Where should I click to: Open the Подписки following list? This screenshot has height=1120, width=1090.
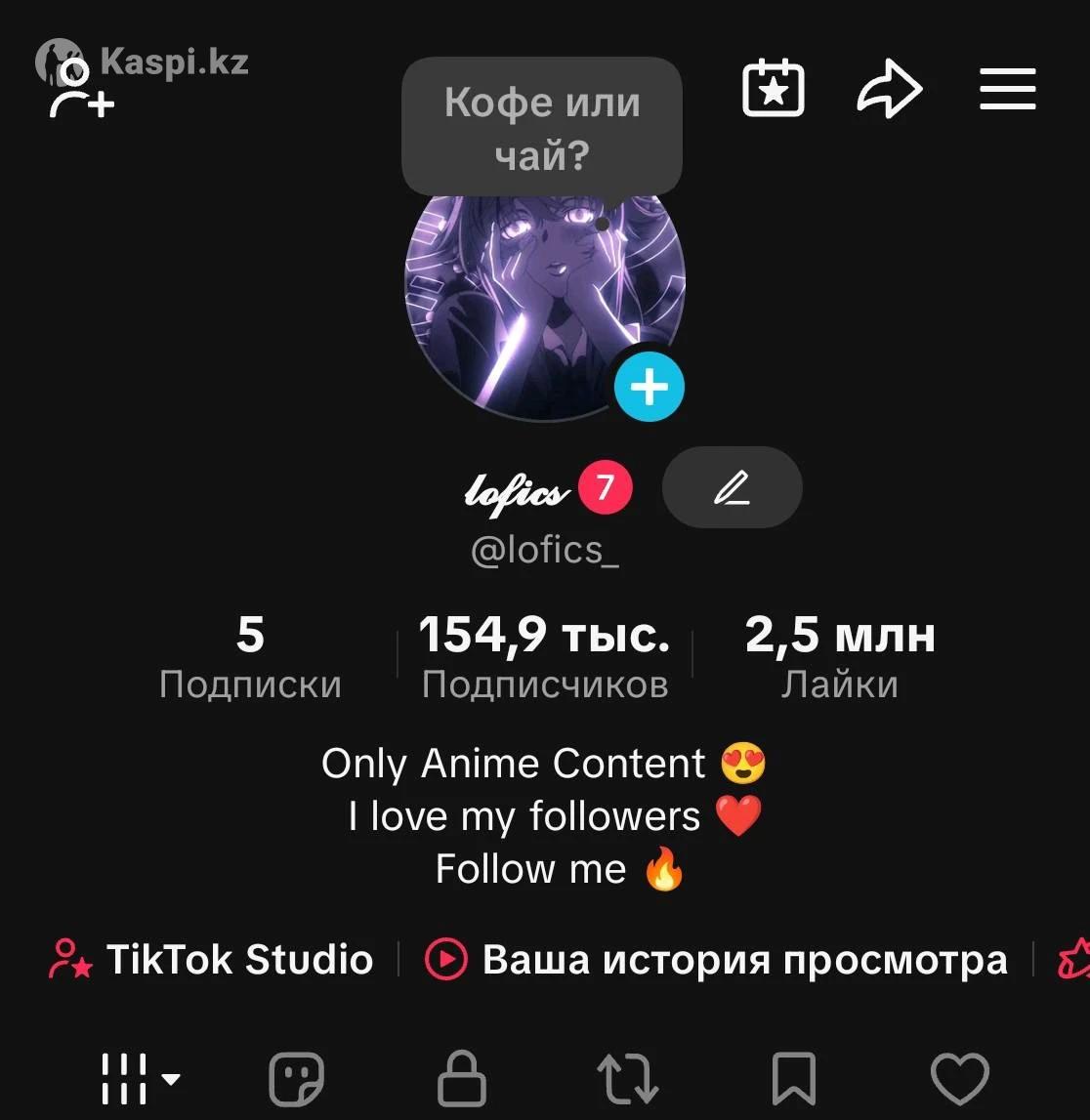pos(250,657)
